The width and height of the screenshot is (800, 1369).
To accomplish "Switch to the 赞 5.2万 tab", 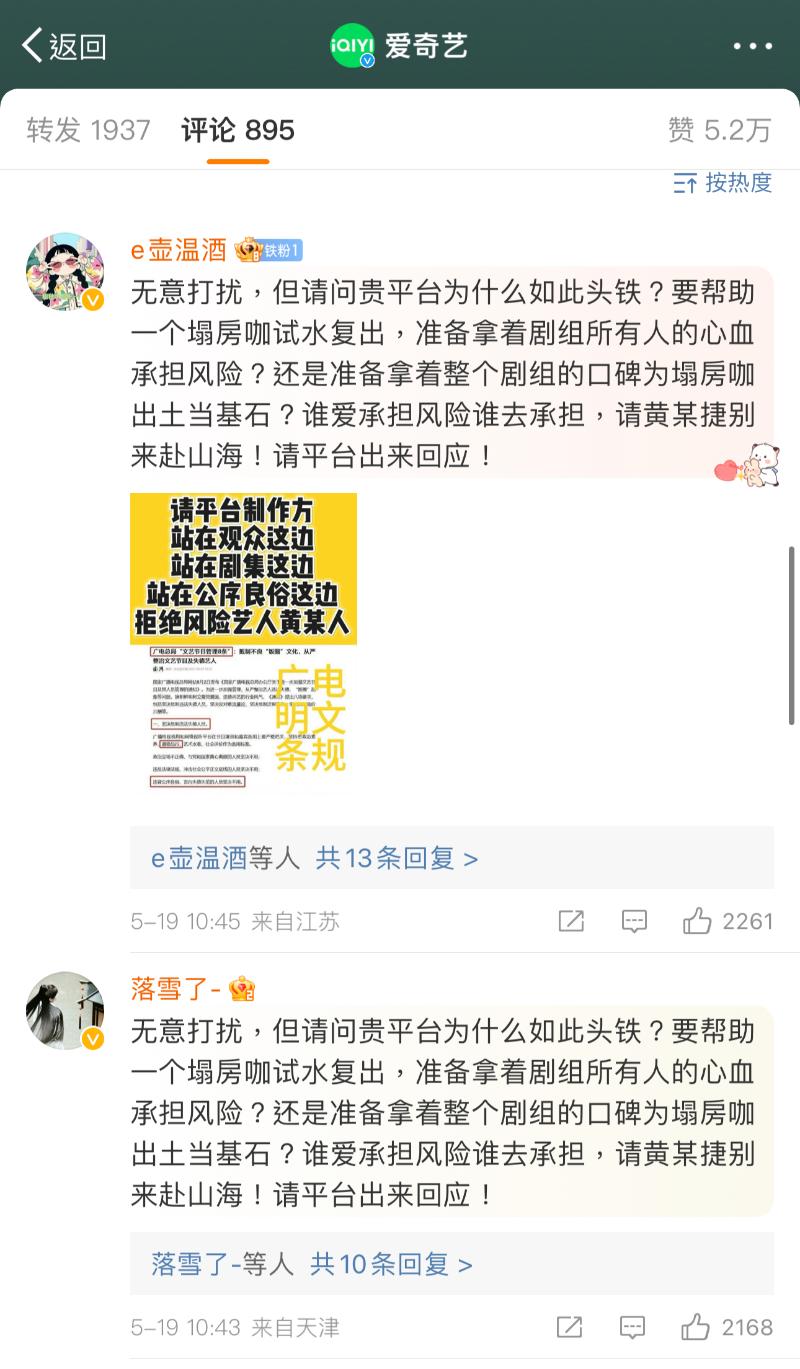I will click(720, 130).
